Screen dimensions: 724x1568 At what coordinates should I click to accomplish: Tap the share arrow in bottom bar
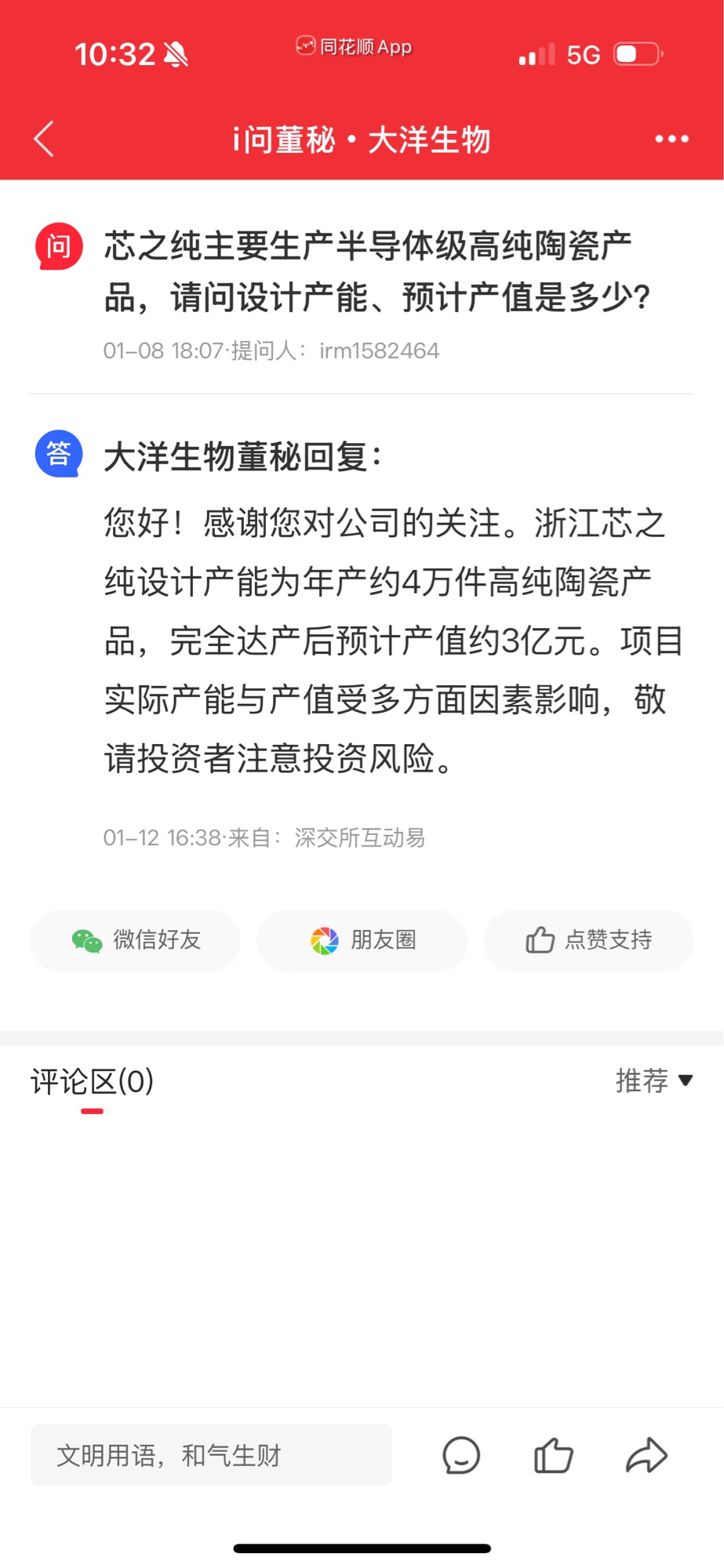646,1456
